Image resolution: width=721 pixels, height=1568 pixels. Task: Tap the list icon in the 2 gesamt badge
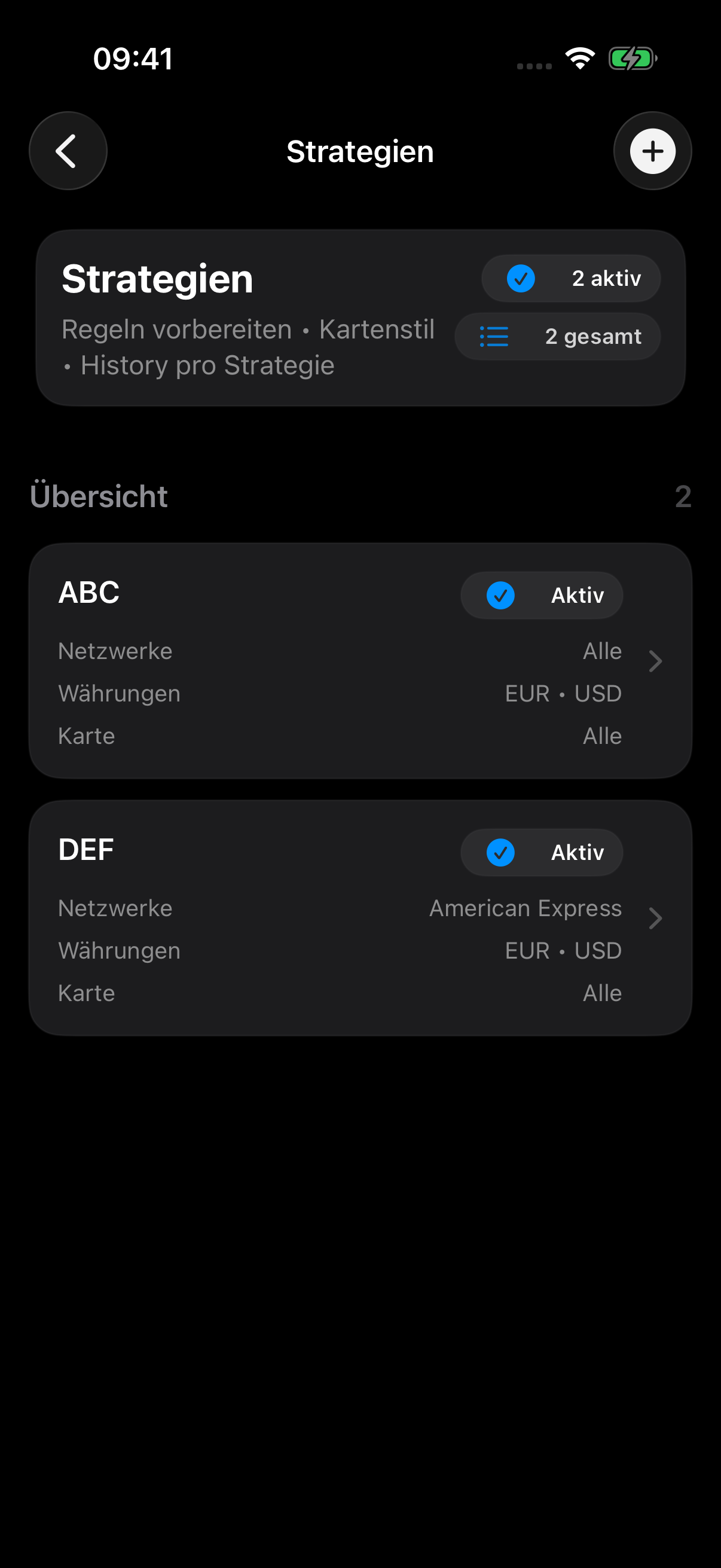[x=494, y=336]
